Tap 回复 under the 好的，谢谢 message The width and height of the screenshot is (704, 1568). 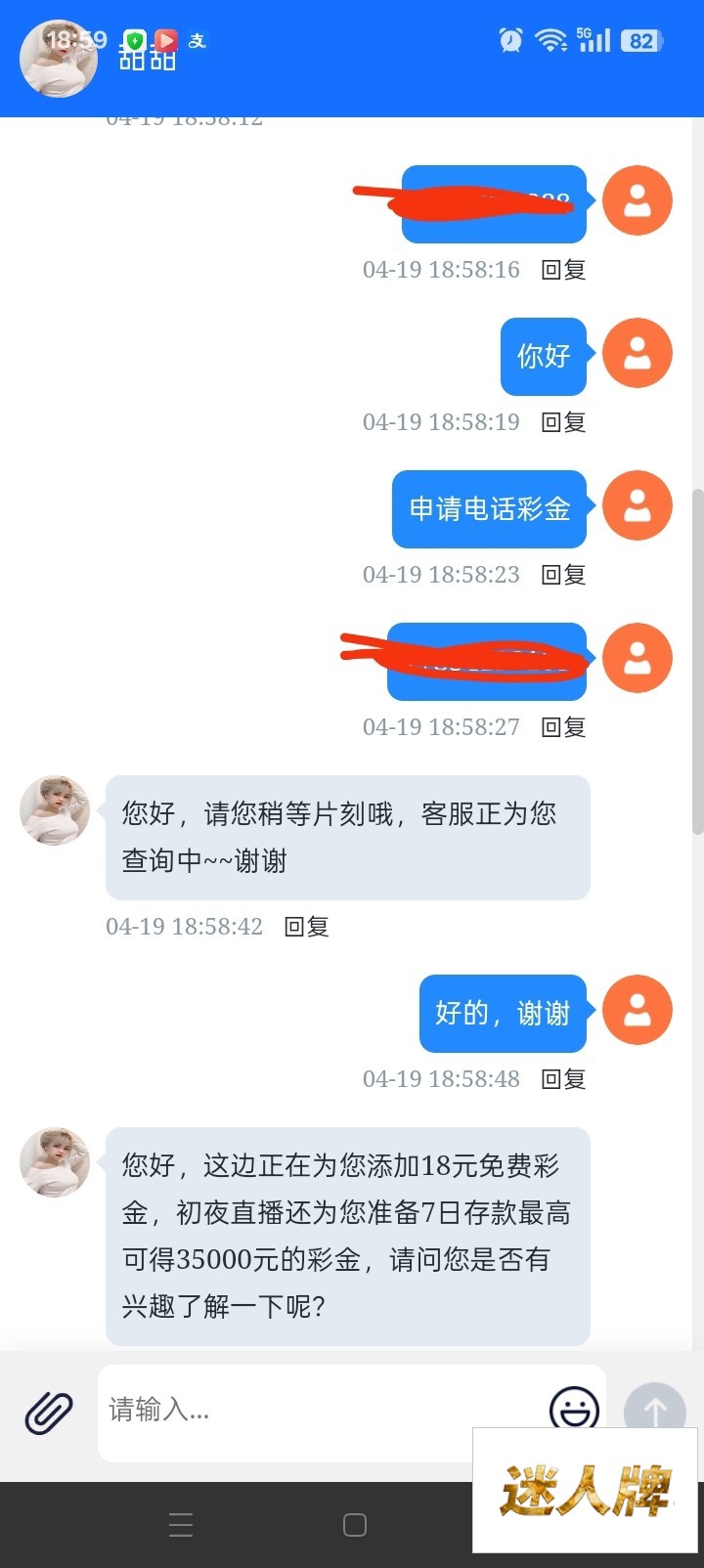click(x=563, y=1079)
